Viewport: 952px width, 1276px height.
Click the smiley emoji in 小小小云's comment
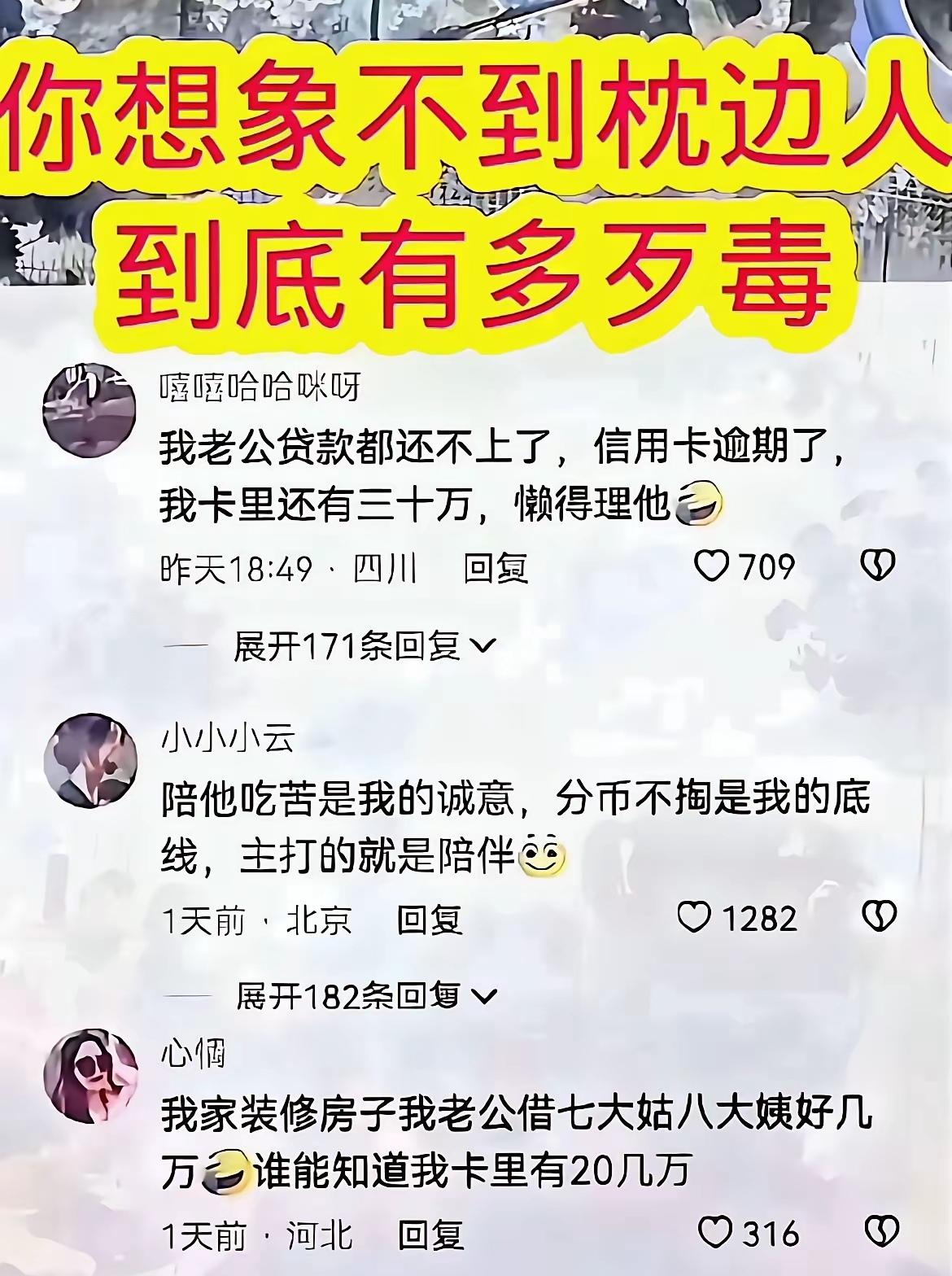click(544, 858)
